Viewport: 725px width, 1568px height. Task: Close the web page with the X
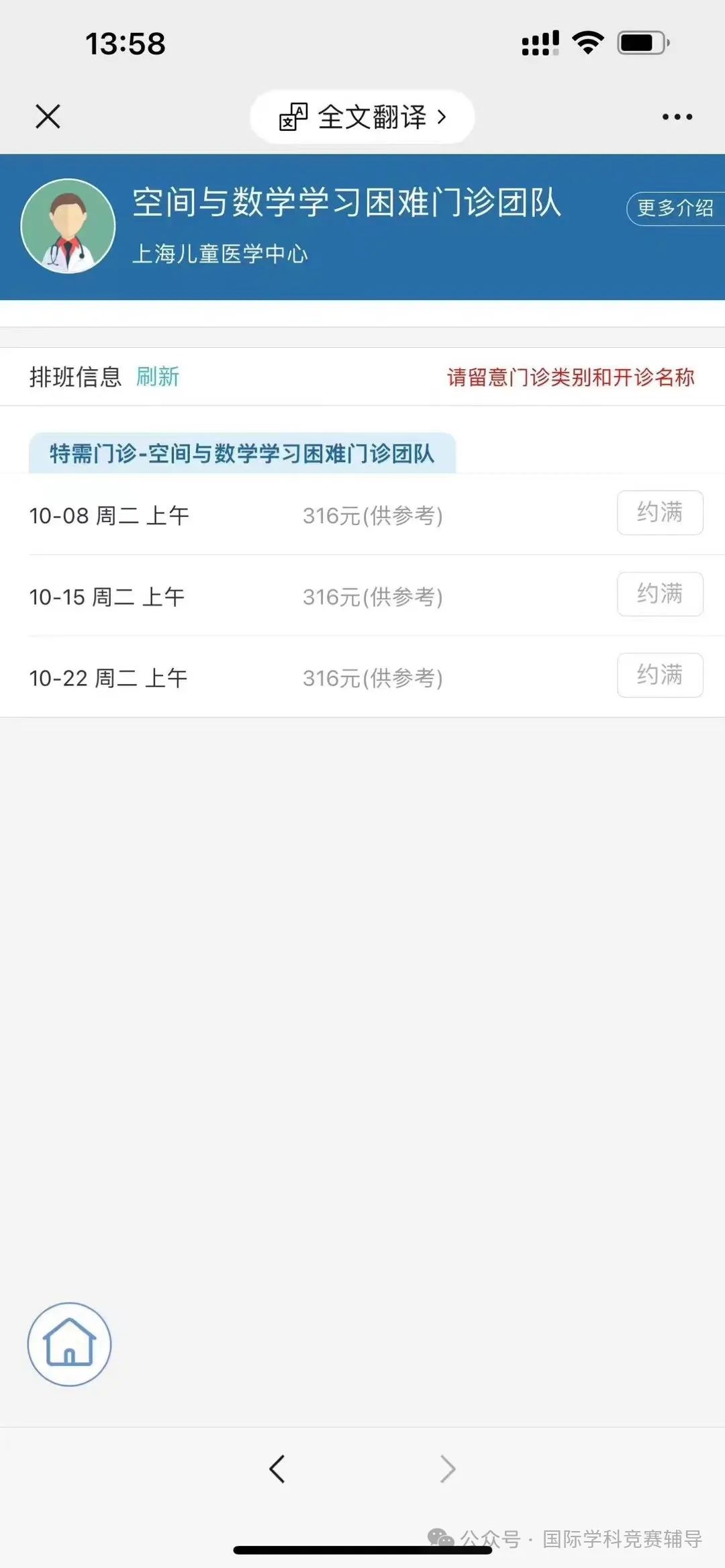point(48,116)
